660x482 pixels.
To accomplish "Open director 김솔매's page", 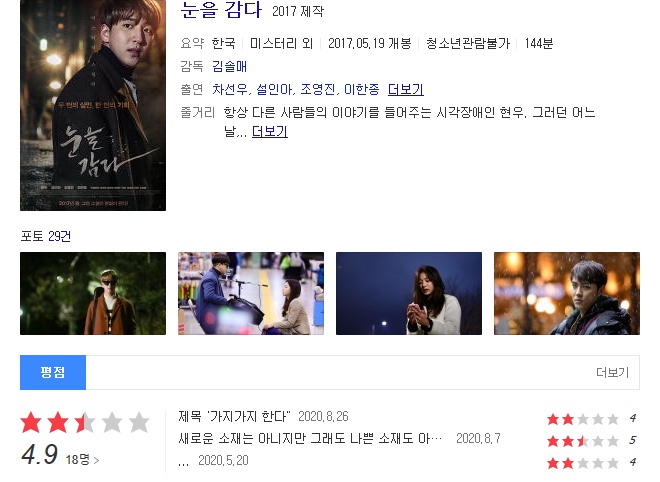I will point(229,67).
